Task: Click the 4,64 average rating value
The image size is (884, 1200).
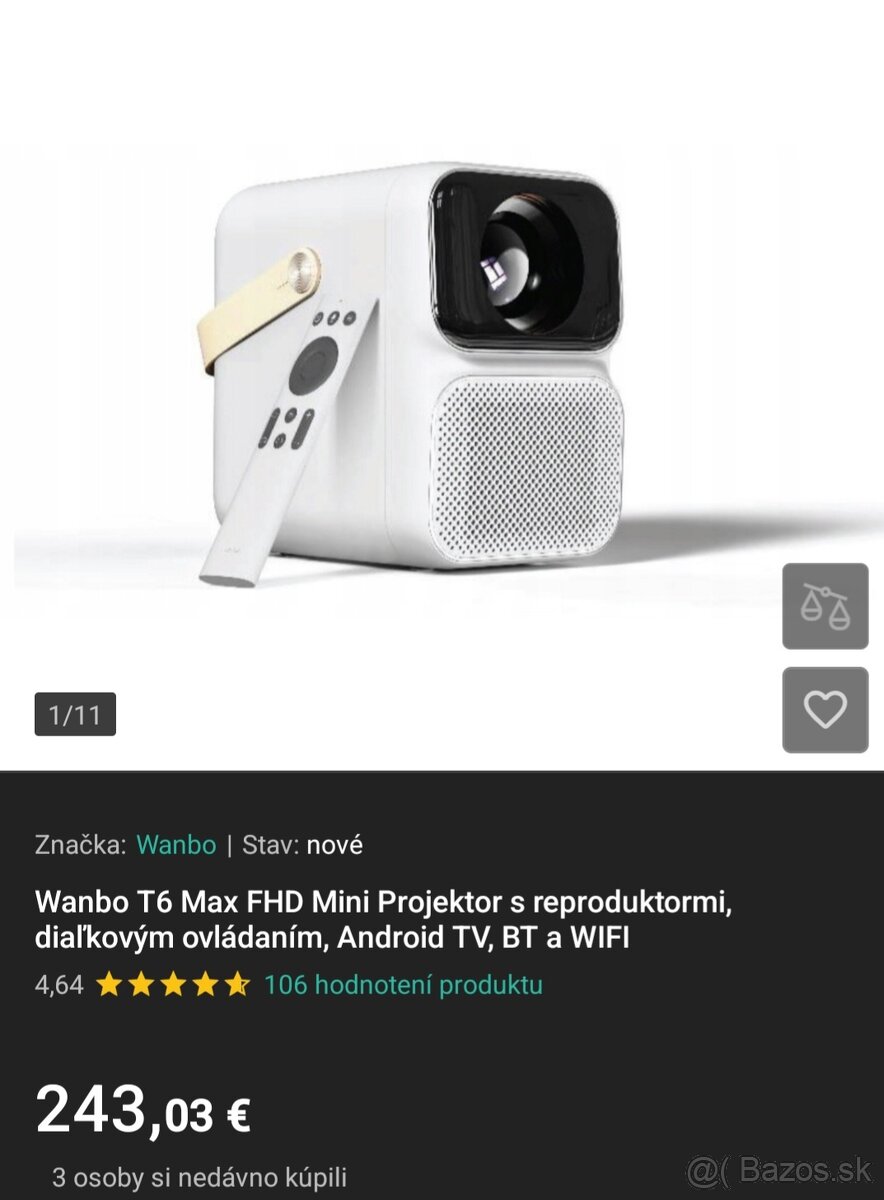Action: [x=62, y=985]
